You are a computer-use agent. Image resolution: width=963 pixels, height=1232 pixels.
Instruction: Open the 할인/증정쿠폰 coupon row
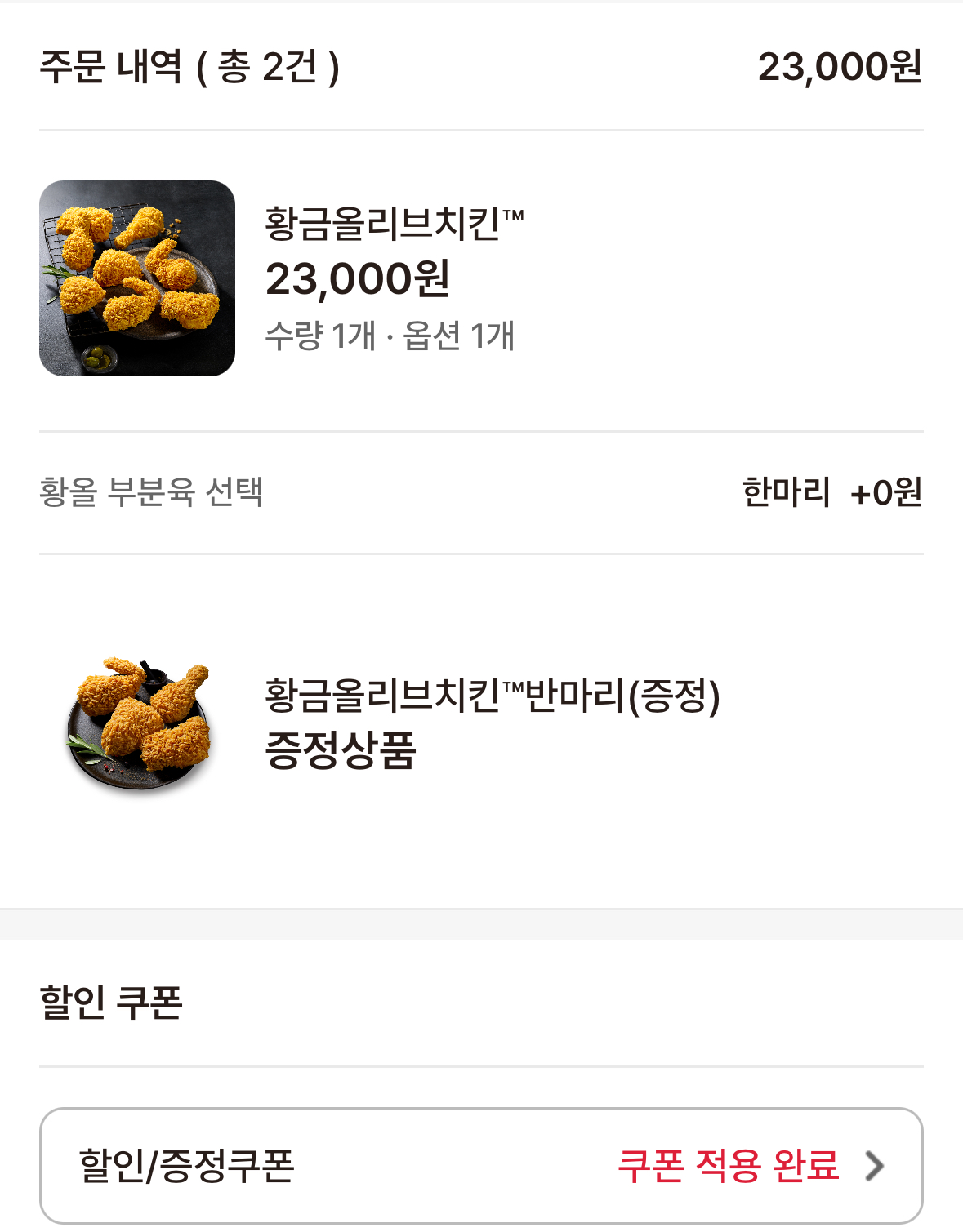pyautogui.click(x=481, y=1165)
